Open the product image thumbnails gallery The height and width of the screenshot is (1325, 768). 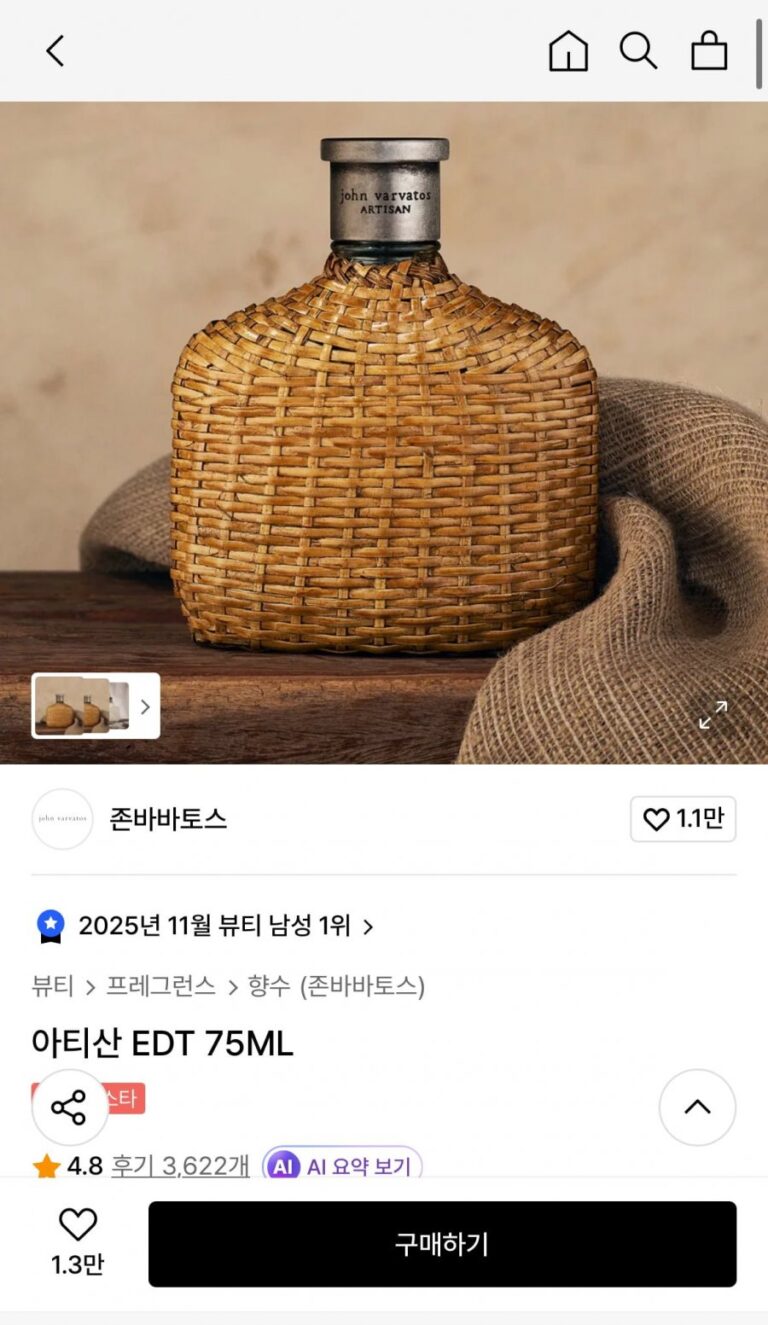pos(96,706)
